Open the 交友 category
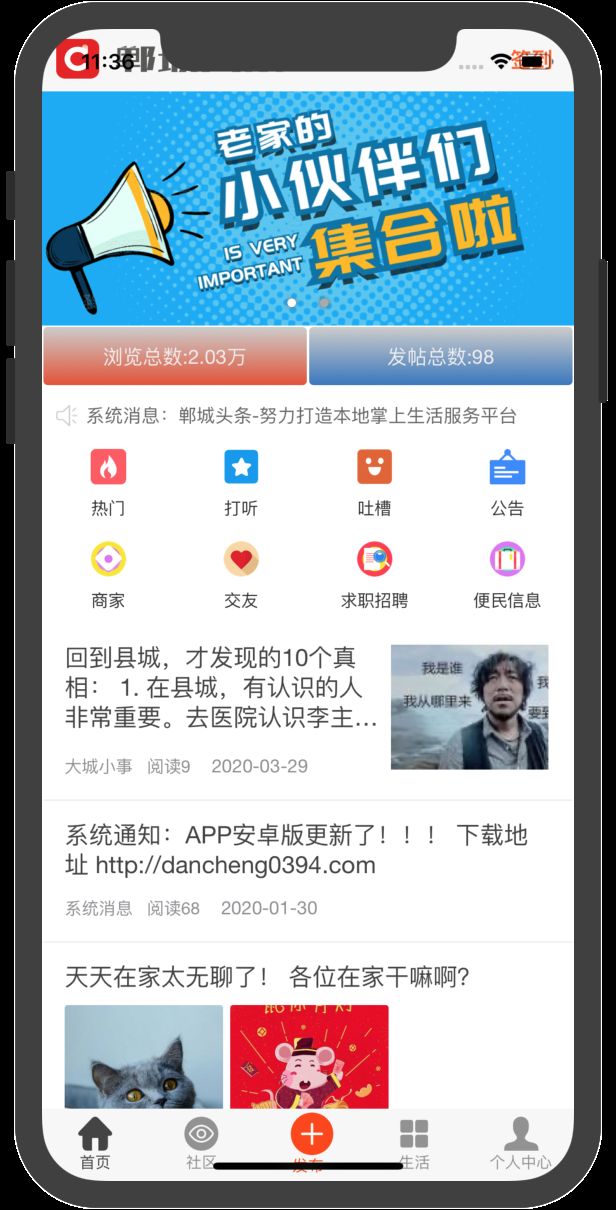 tap(241, 575)
